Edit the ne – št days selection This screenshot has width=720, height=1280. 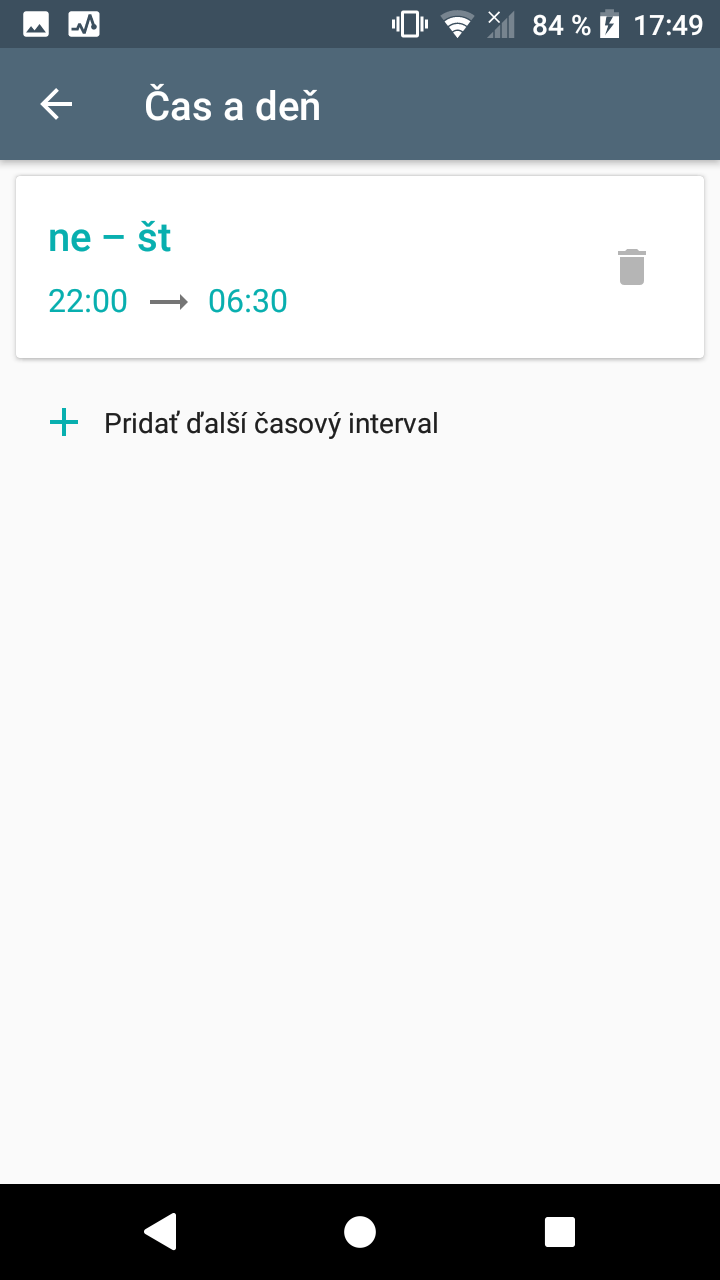click(x=110, y=238)
